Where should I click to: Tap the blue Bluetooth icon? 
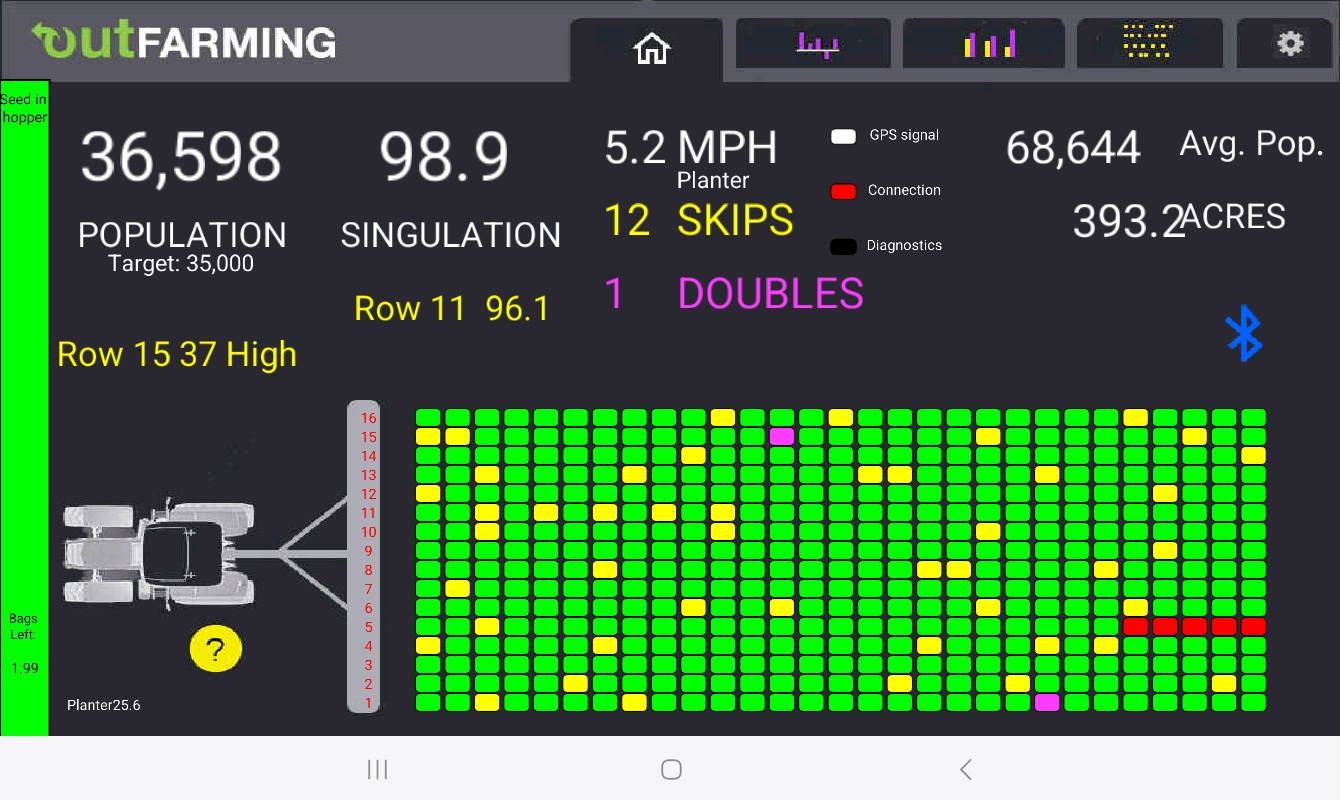tap(1244, 333)
